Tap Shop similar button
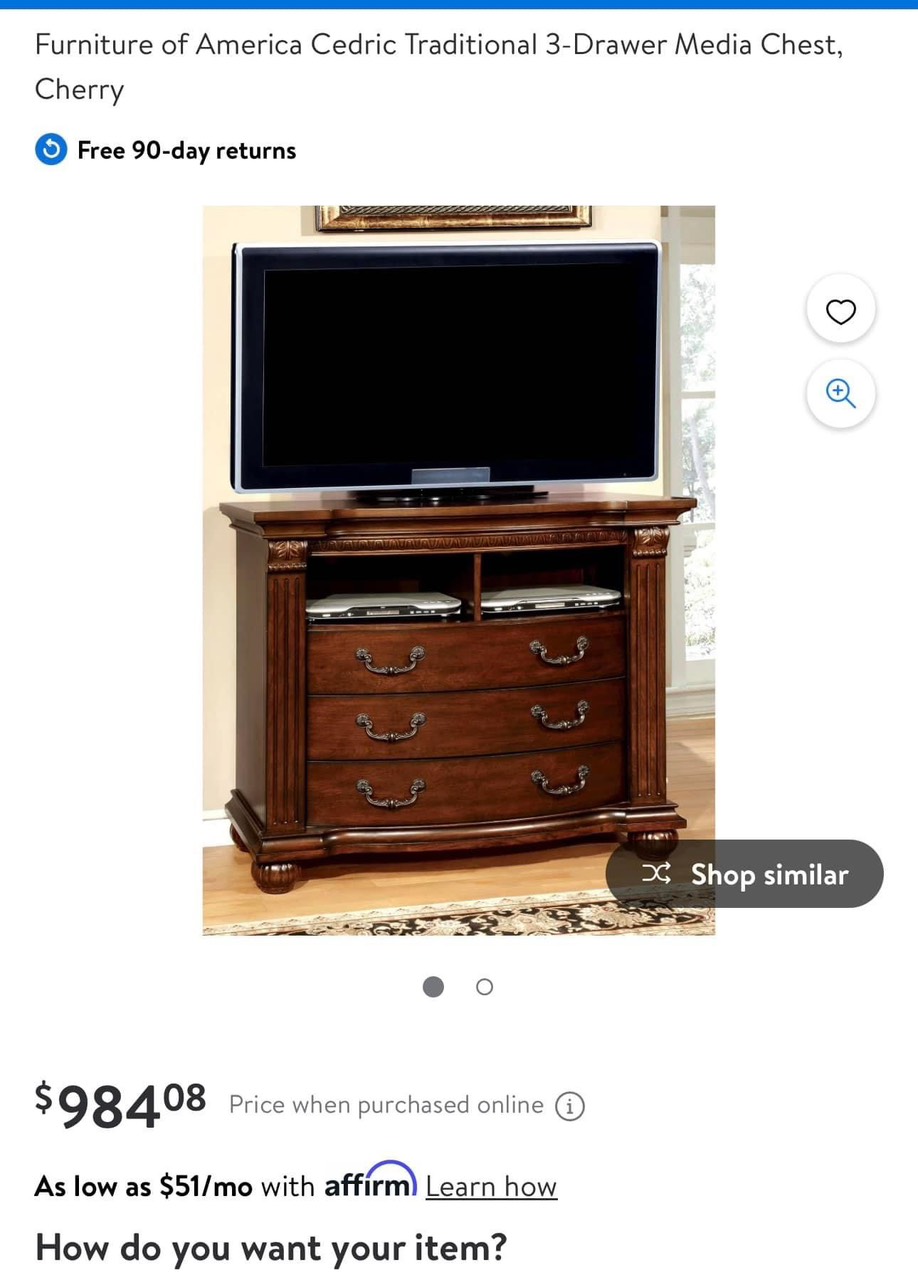The height and width of the screenshot is (1280, 918). click(745, 874)
